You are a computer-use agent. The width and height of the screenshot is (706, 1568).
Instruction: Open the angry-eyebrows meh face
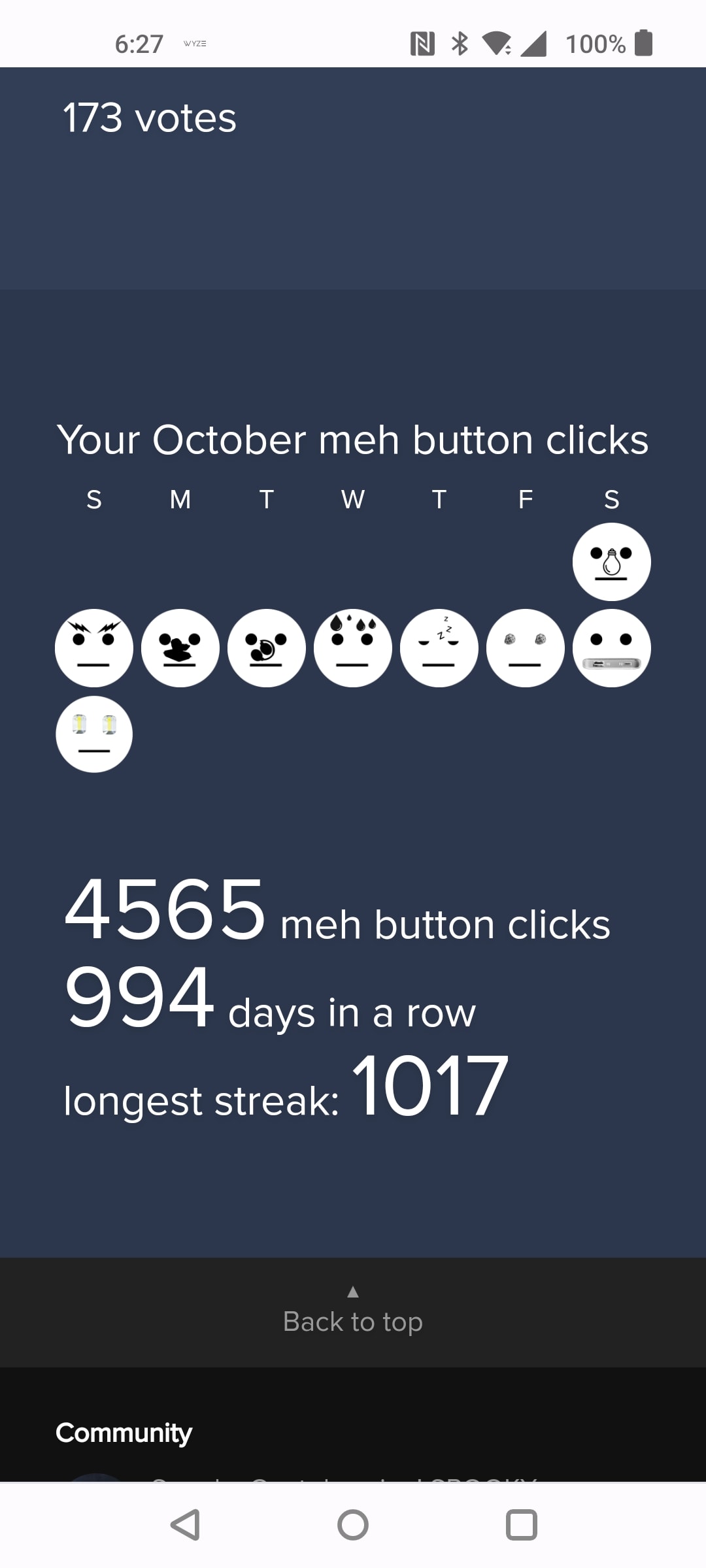pos(94,648)
